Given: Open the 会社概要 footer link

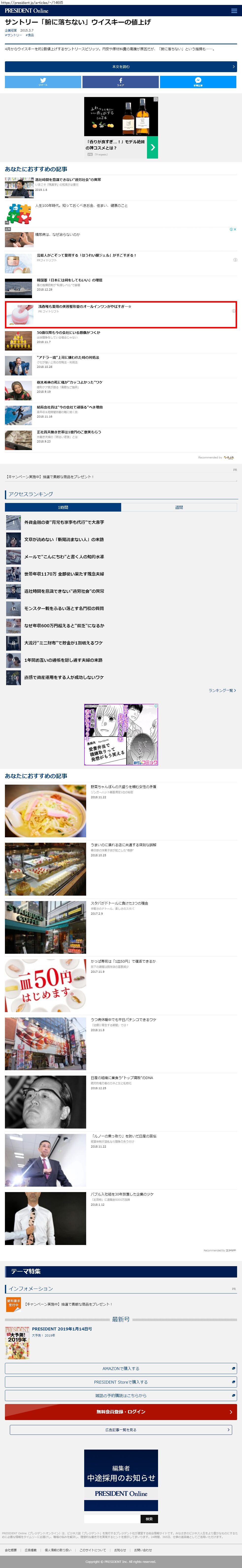Looking at the screenshot, I should click(11, 1550).
